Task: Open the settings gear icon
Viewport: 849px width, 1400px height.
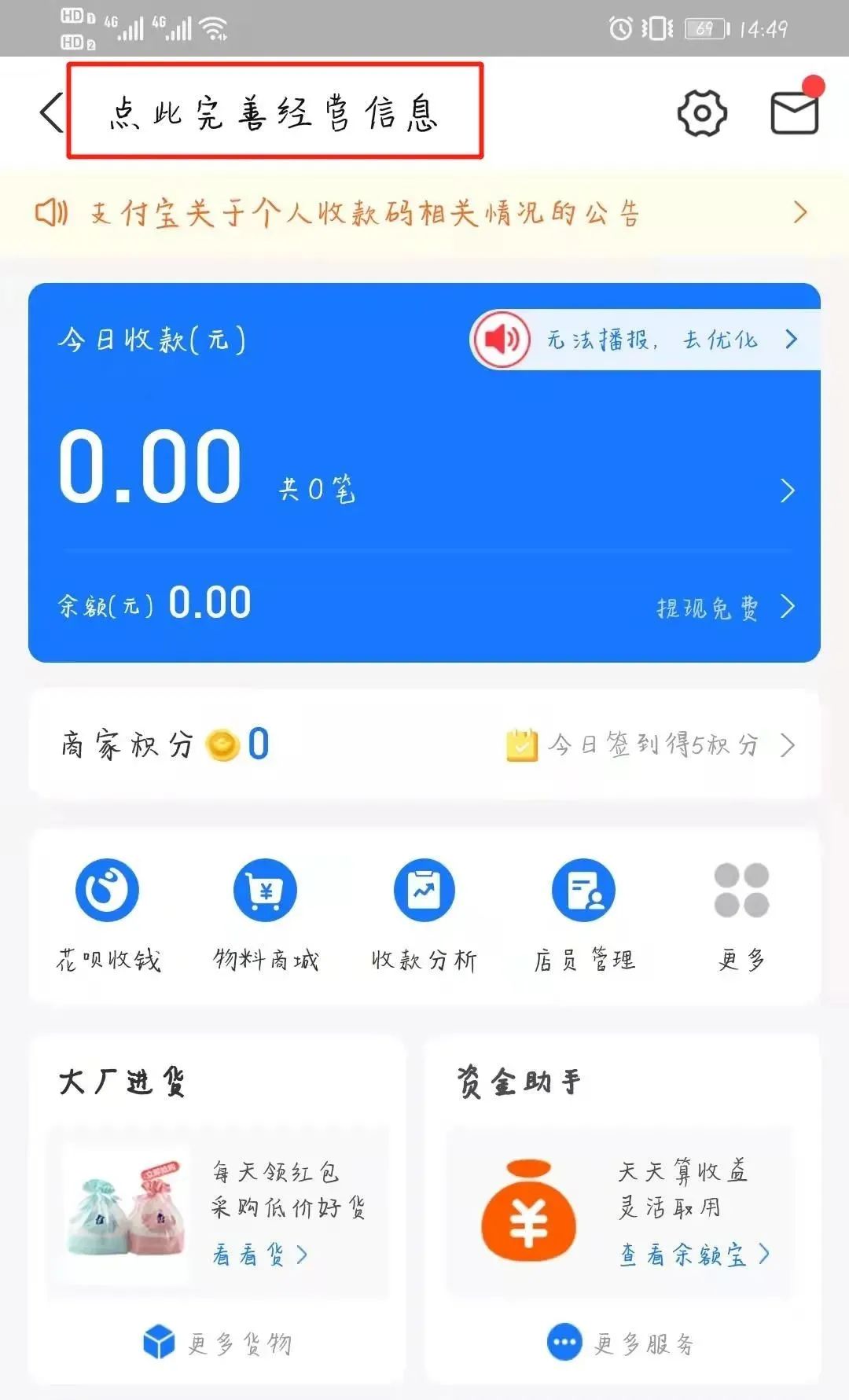Action: tap(700, 112)
